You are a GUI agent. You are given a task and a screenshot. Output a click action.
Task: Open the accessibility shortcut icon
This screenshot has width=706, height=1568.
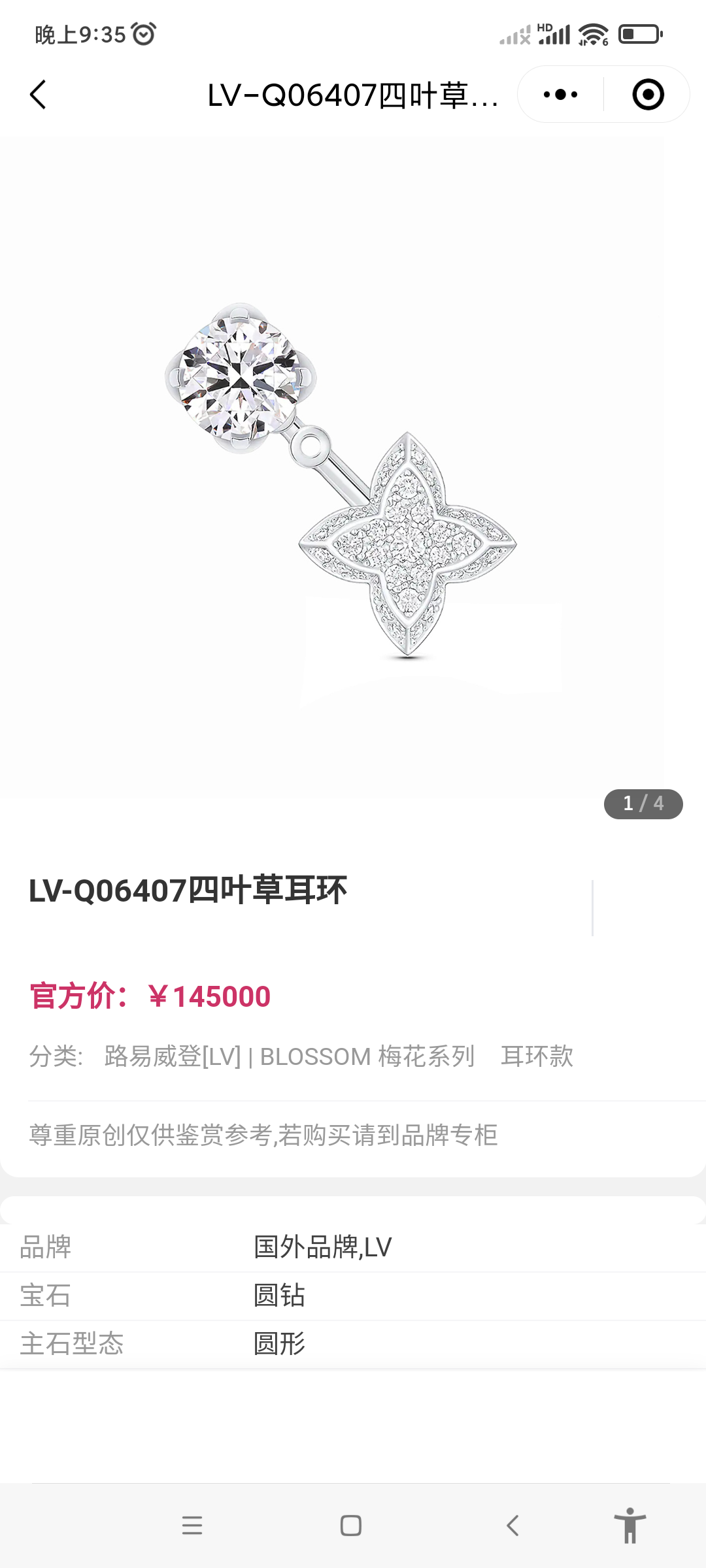coord(630,1526)
